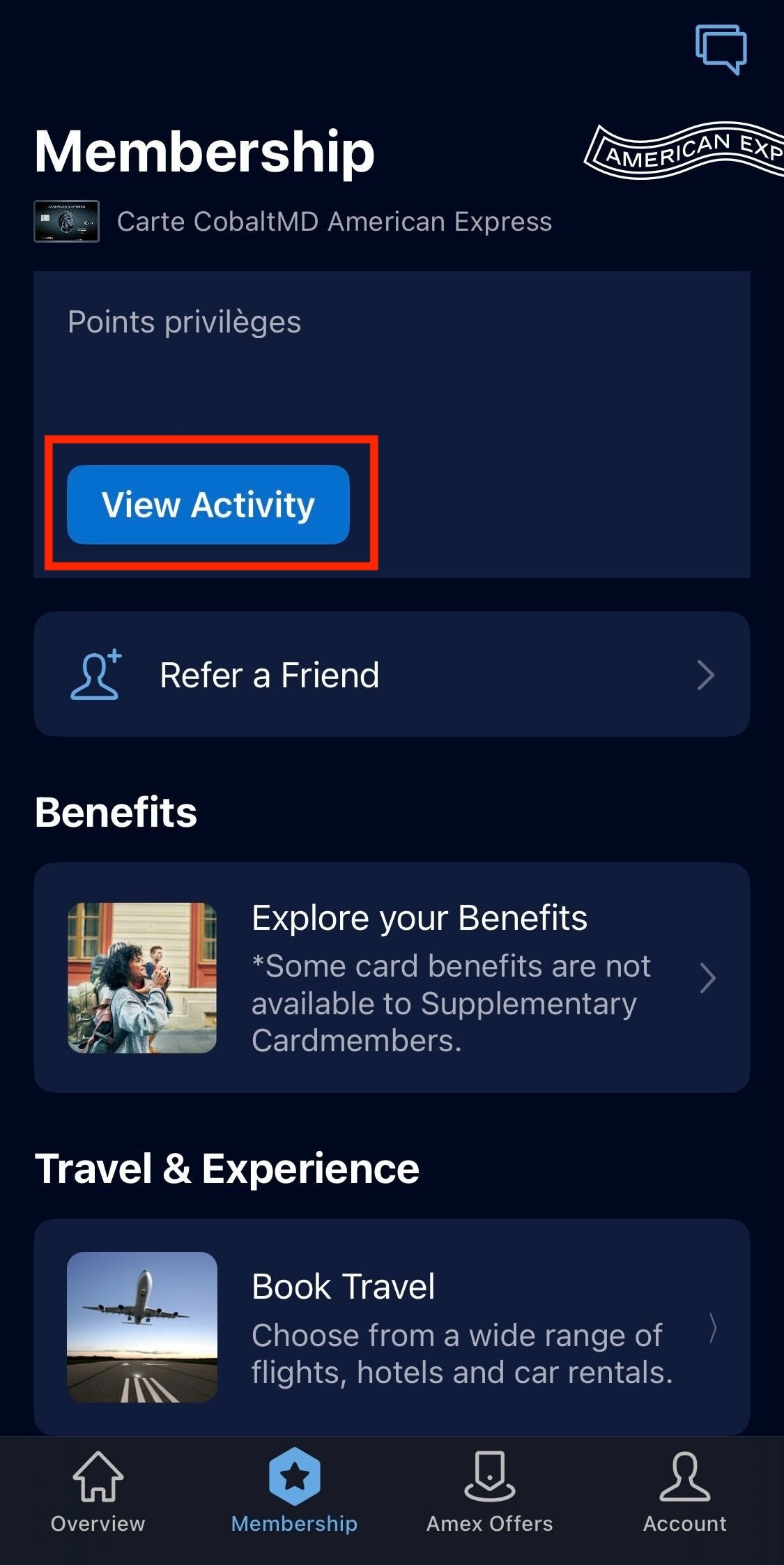Click the View Activity button
Image resolution: width=784 pixels, height=1565 pixels.
coord(208,505)
